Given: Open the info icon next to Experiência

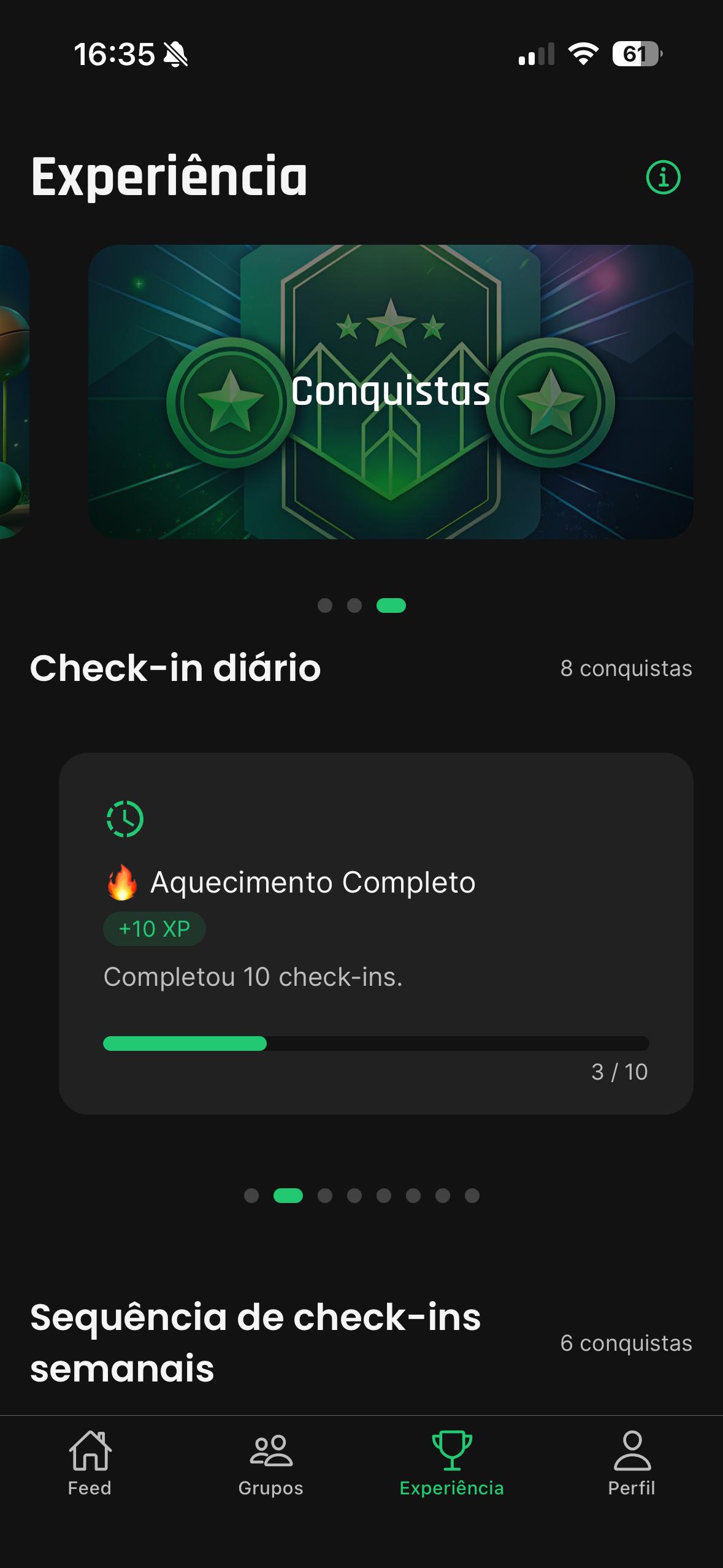Looking at the screenshot, I should point(663,178).
